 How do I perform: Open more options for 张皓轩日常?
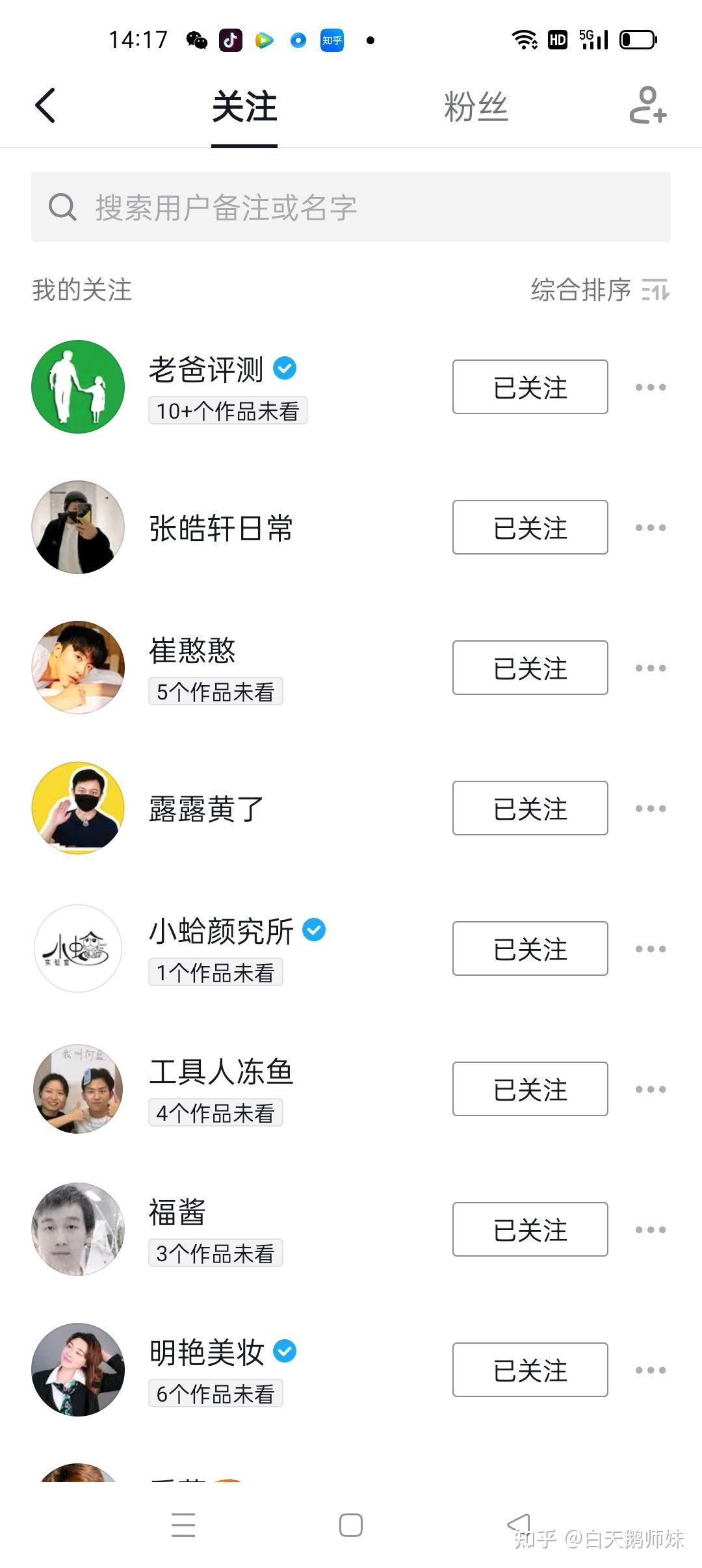click(651, 527)
